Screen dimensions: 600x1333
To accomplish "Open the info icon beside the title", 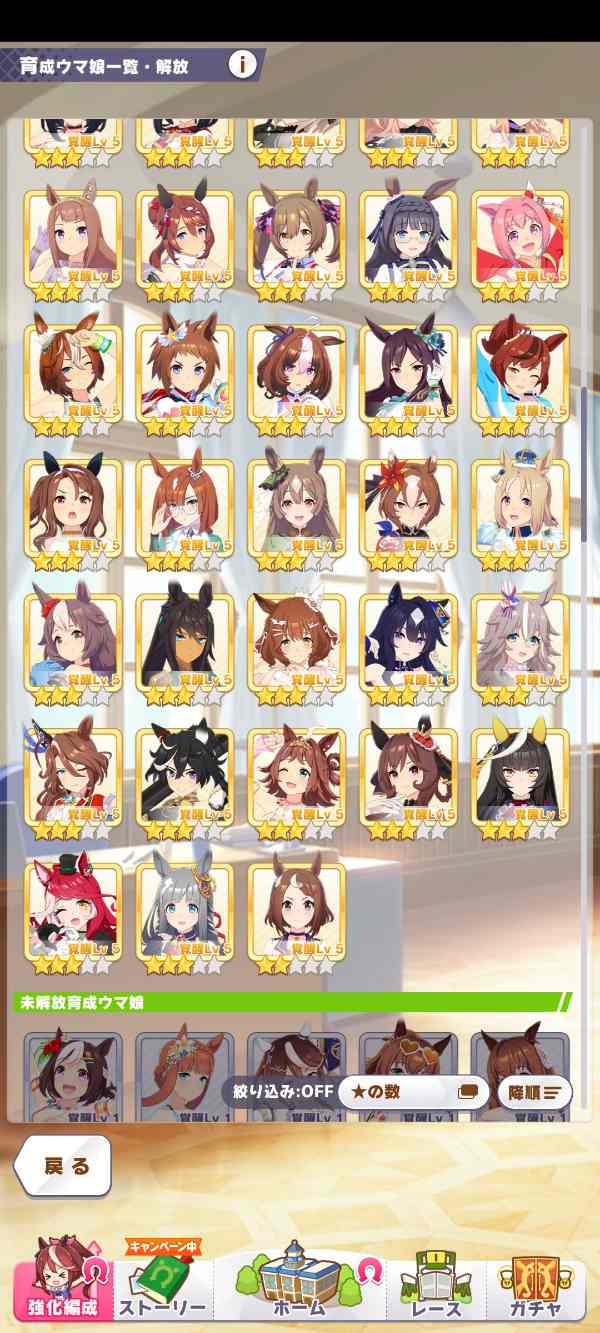I will click(242, 65).
